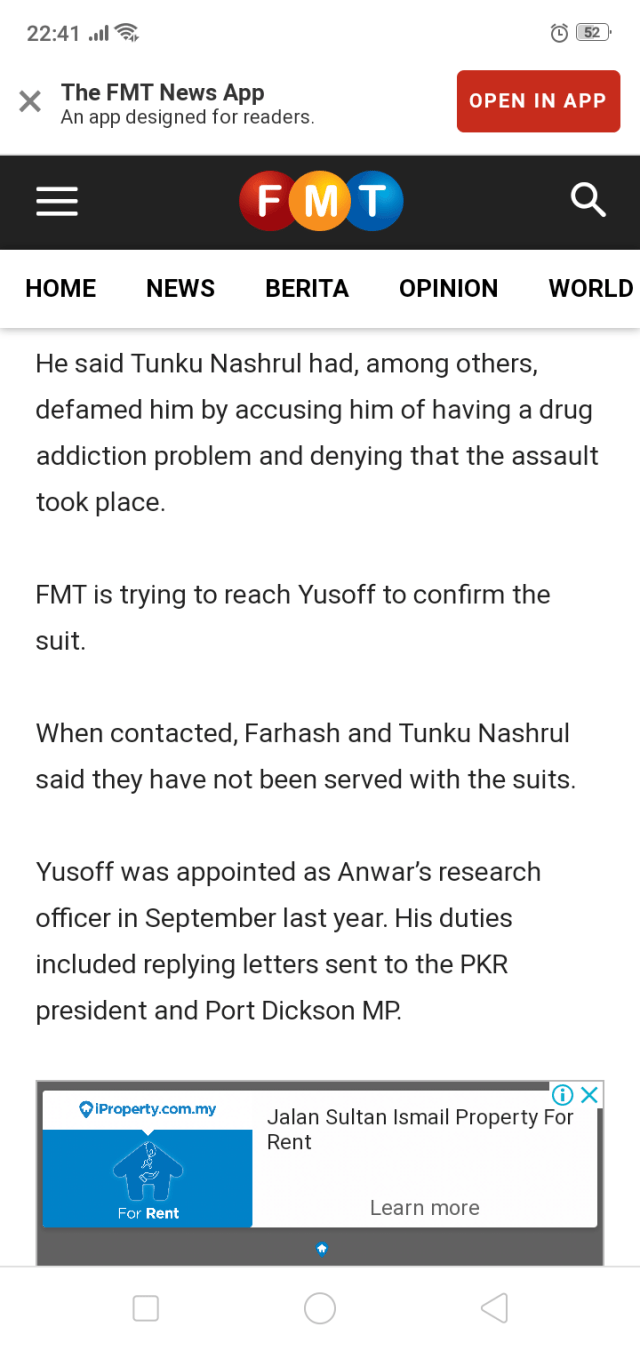The width and height of the screenshot is (640, 1351).
Task: Switch to the NEWS tab
Action: pos(180,288)
